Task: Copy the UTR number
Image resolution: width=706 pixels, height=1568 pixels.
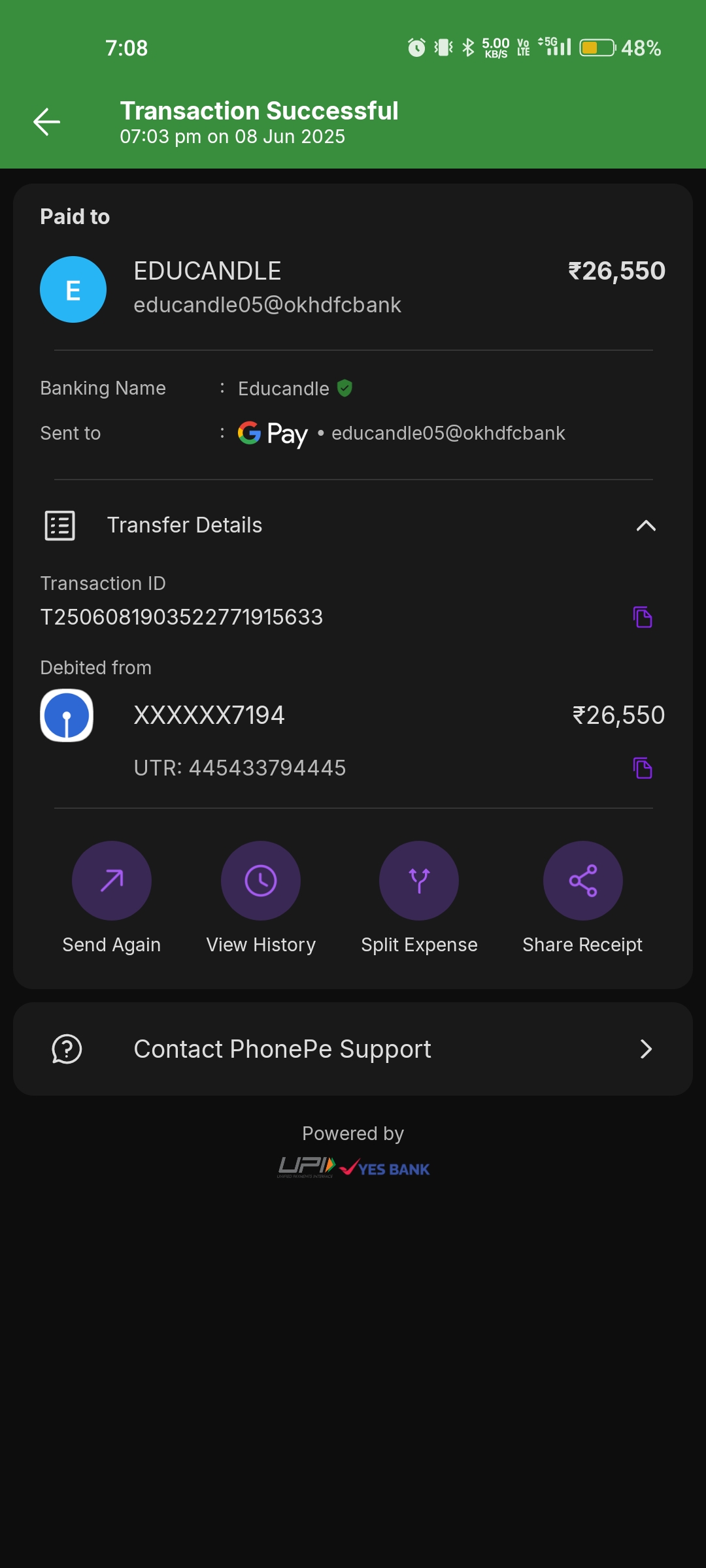Action: pyautogui.click(x=643, y=768)
